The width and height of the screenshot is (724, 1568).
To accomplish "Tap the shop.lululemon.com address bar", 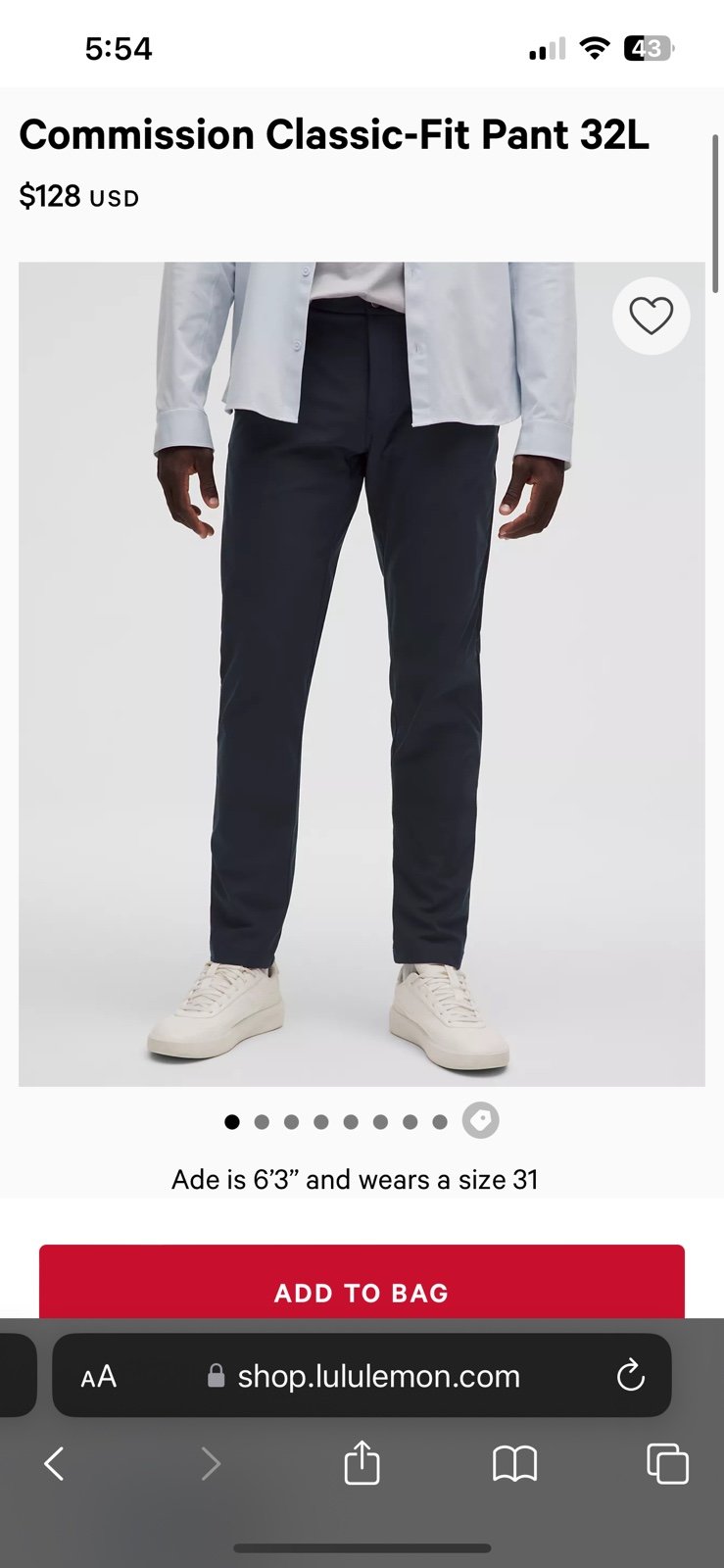I will pos(362,1375).
